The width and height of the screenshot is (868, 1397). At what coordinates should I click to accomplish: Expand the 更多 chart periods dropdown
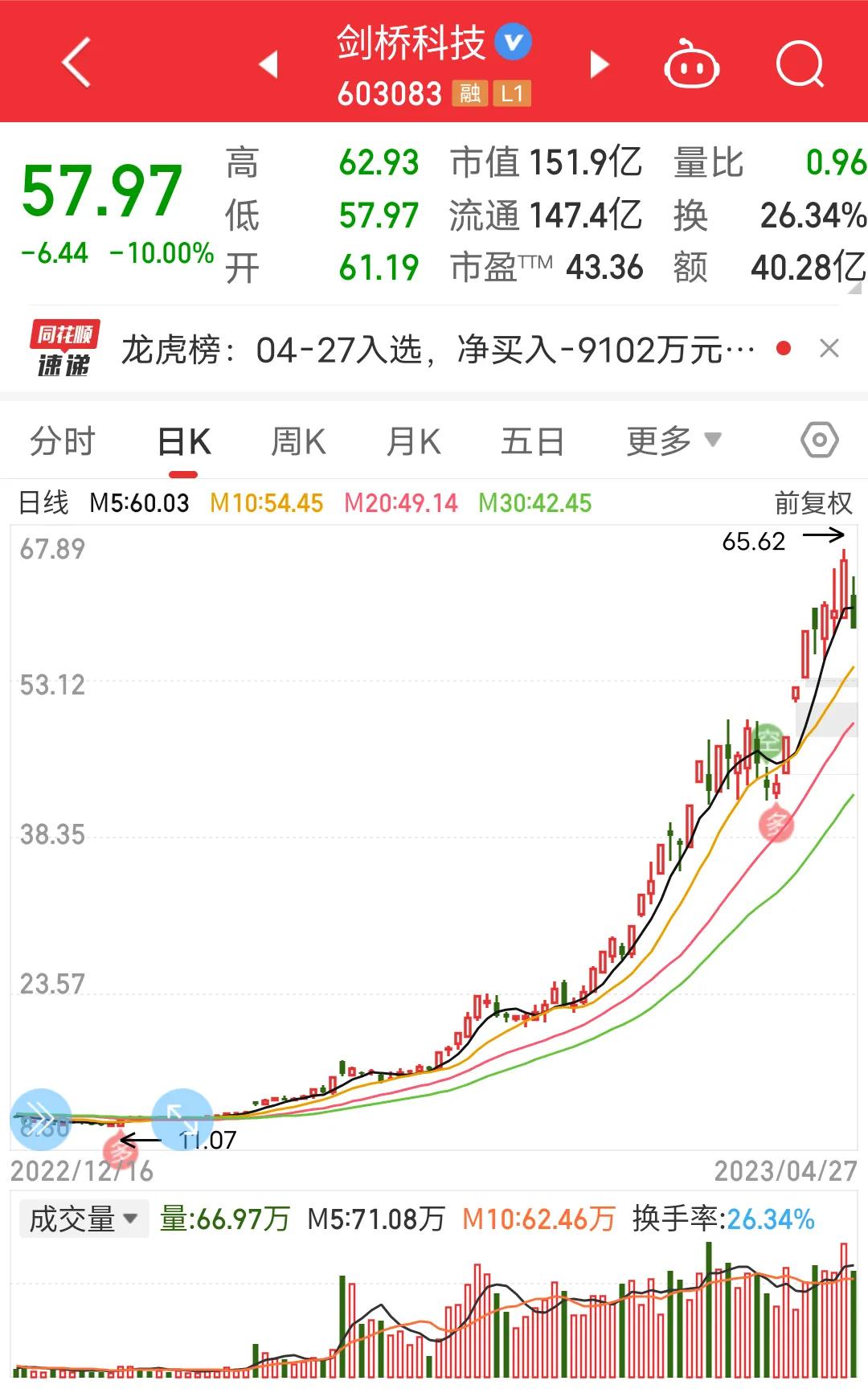click(x=673, y=440)
